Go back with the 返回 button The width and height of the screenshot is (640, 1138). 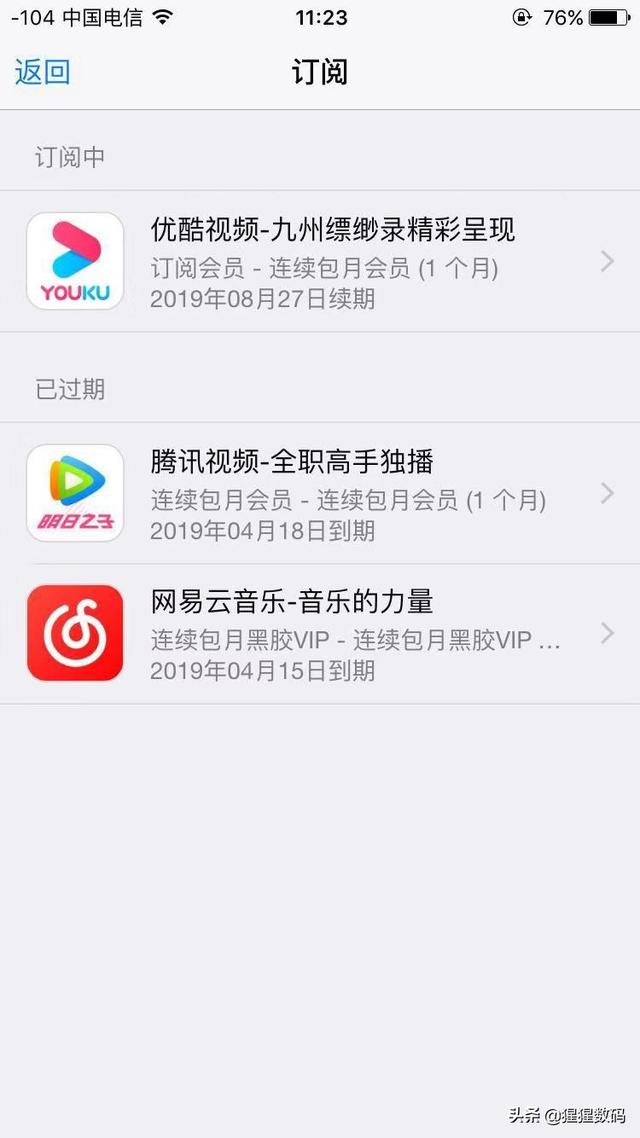click(x=42, y=73)
